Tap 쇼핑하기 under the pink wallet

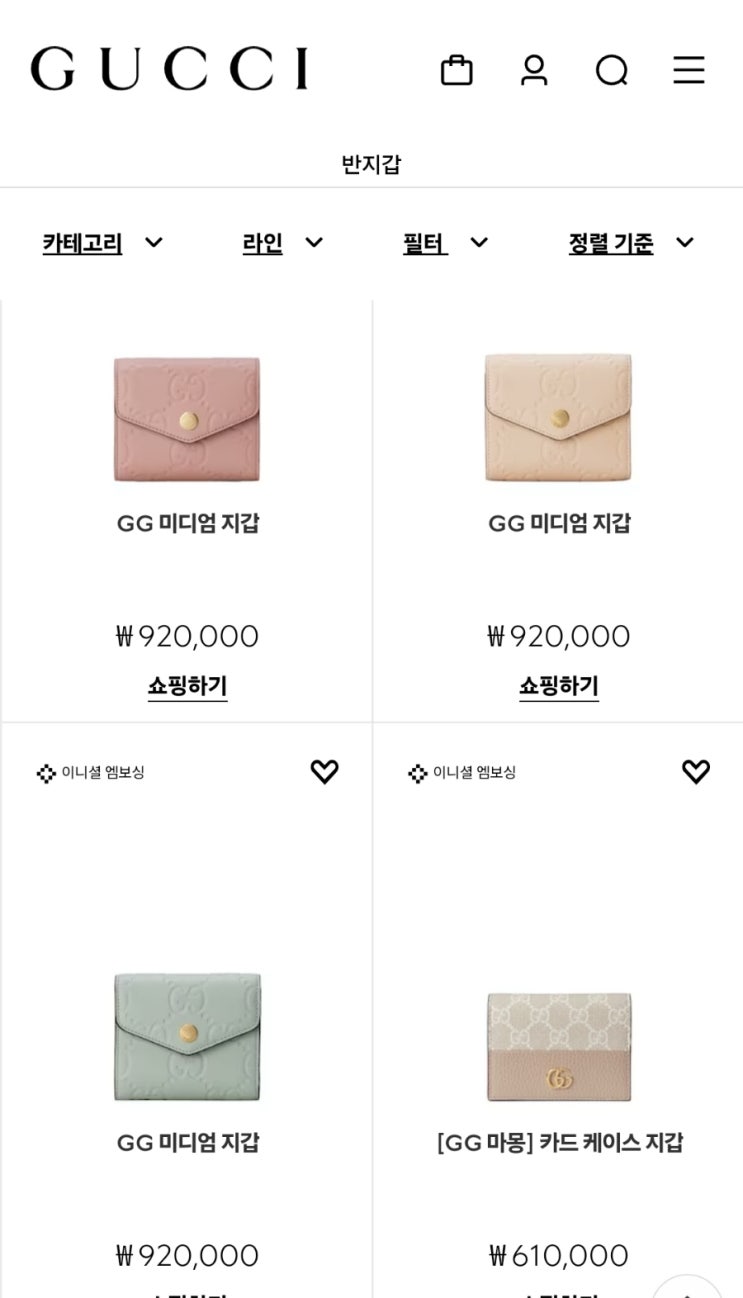point(187,686)
